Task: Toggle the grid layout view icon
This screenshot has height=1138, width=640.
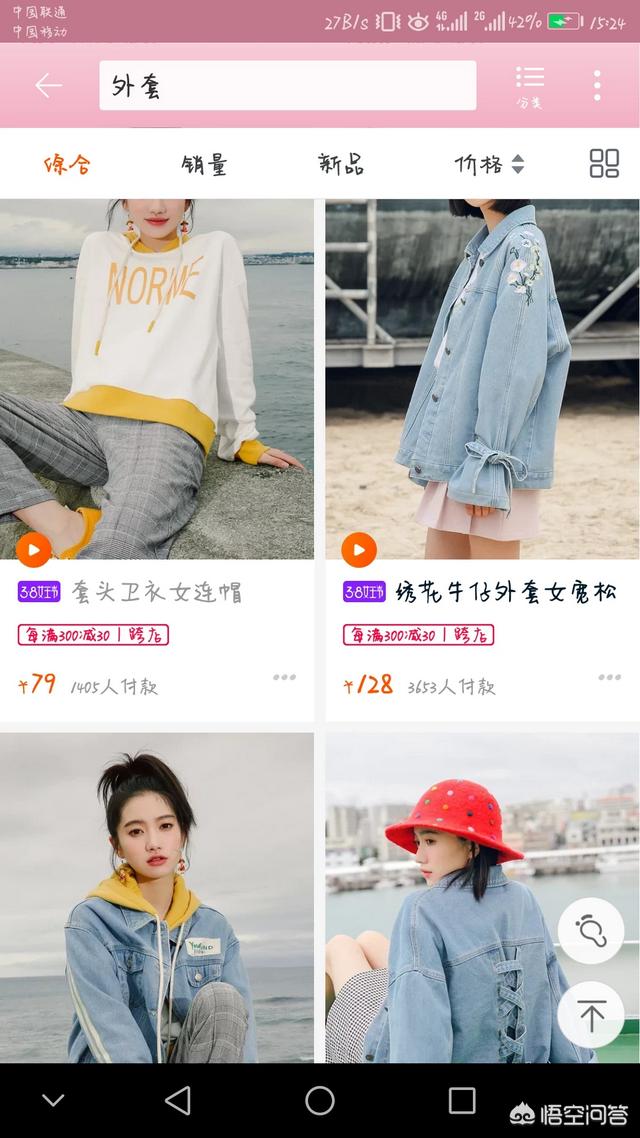Action: coord(604,163)
